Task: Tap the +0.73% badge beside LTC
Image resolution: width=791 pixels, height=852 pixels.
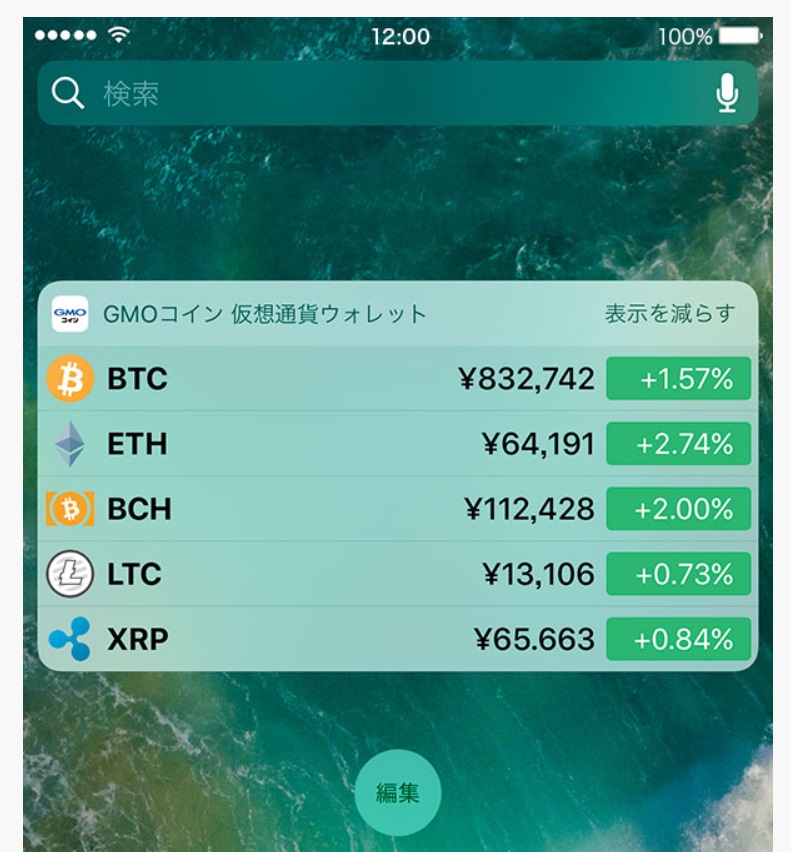Action: point(679,574)
